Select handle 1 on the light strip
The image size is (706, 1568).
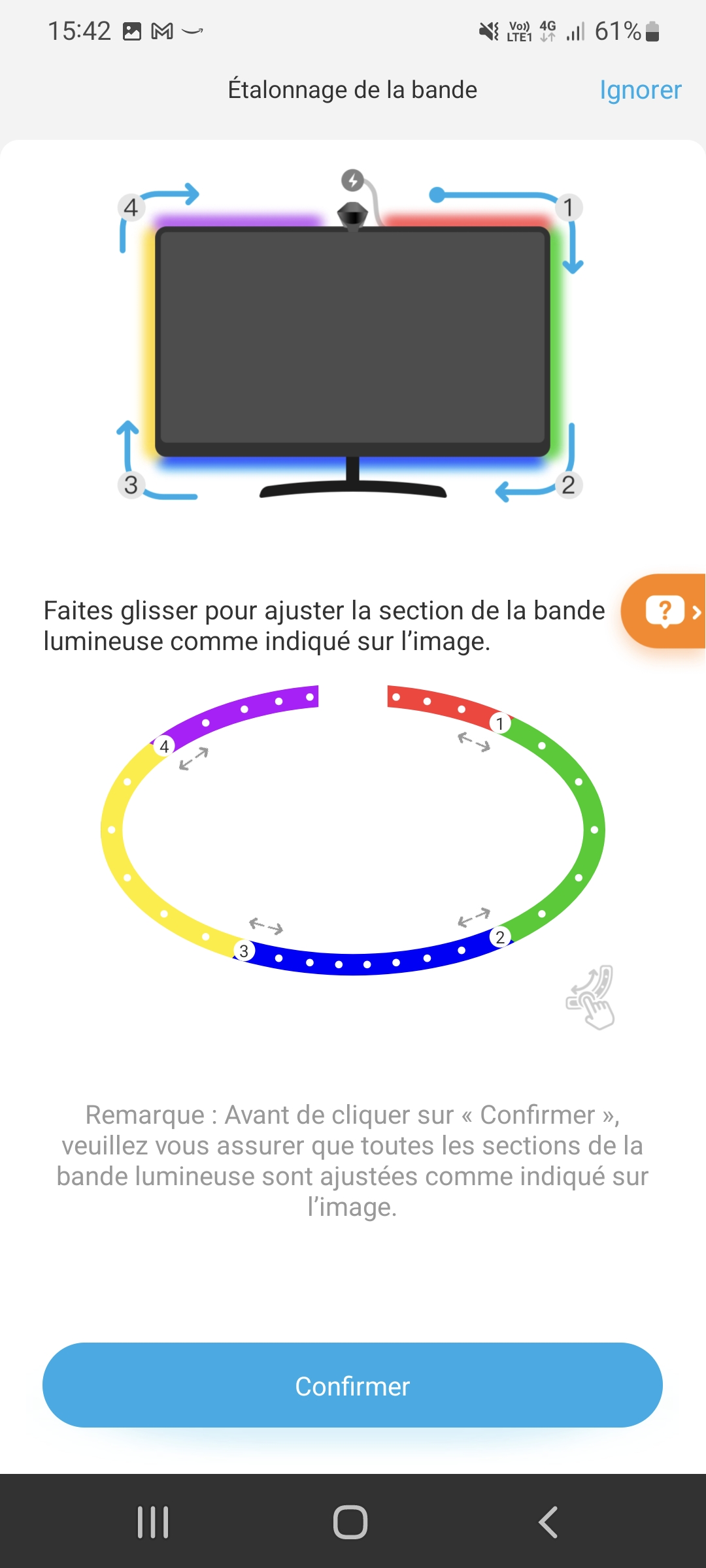point(500,723)
